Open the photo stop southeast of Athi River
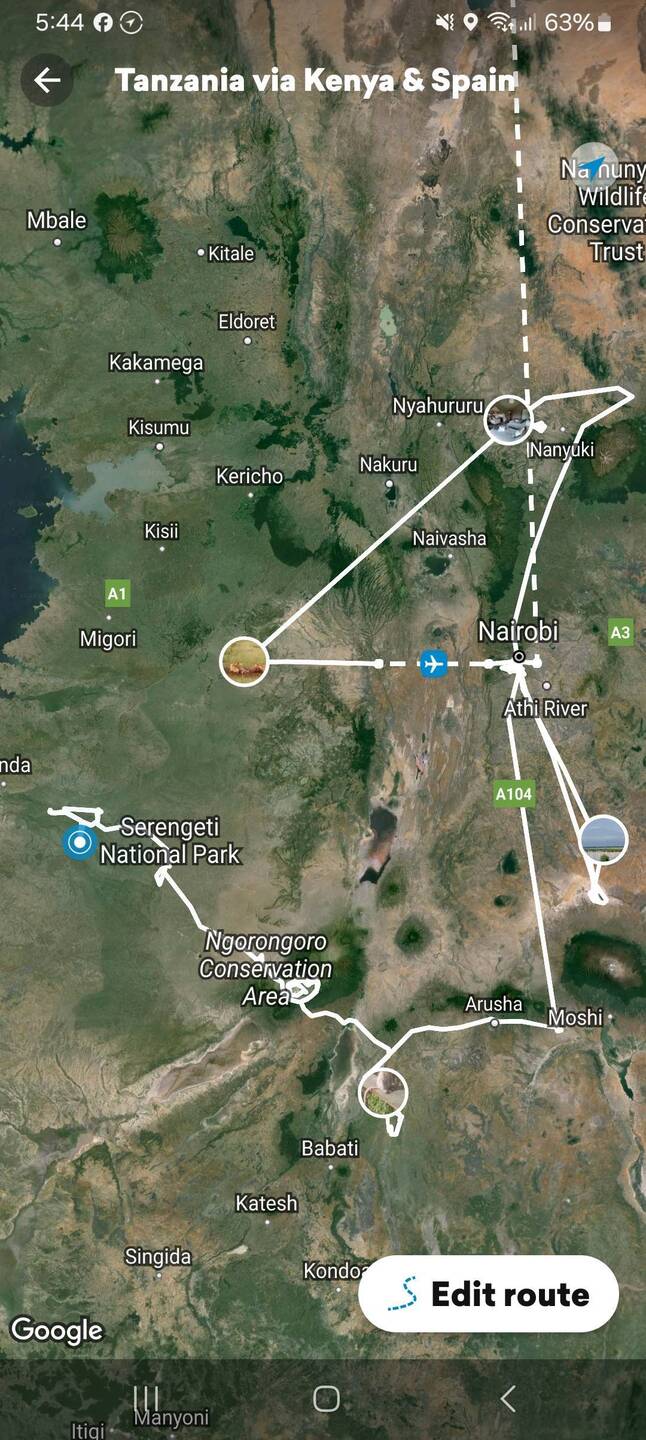646x1440 pixels. click(x=603, y=839)
